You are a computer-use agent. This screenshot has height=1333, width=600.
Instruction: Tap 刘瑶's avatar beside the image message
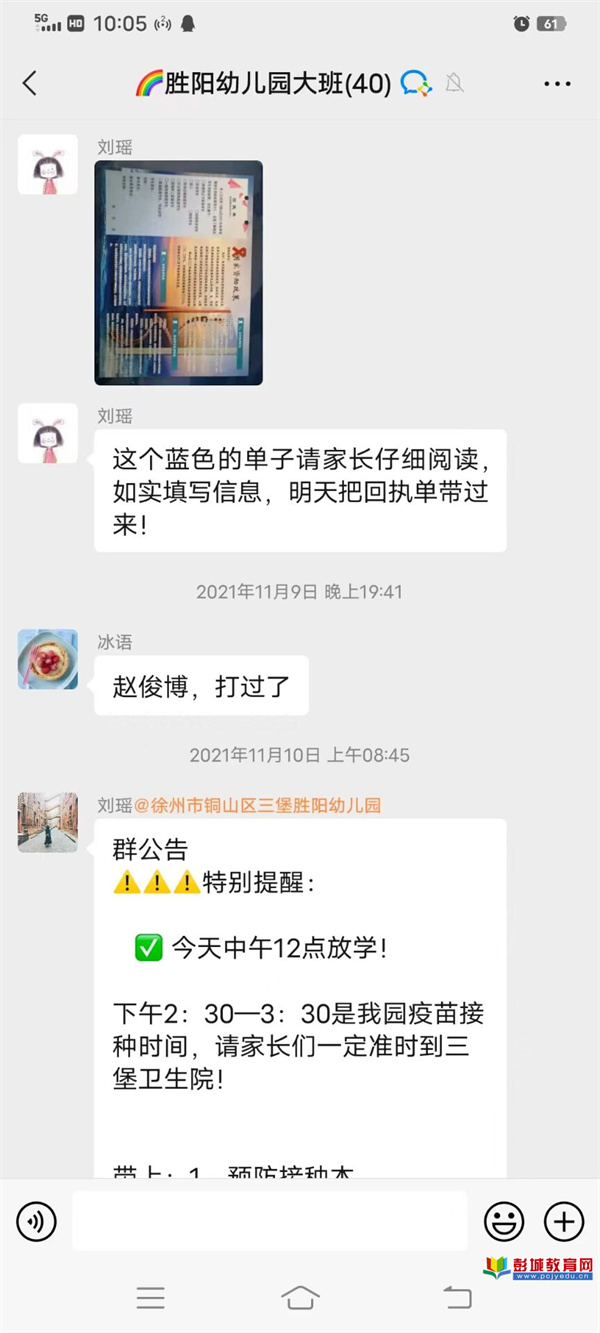coord(47,165)
